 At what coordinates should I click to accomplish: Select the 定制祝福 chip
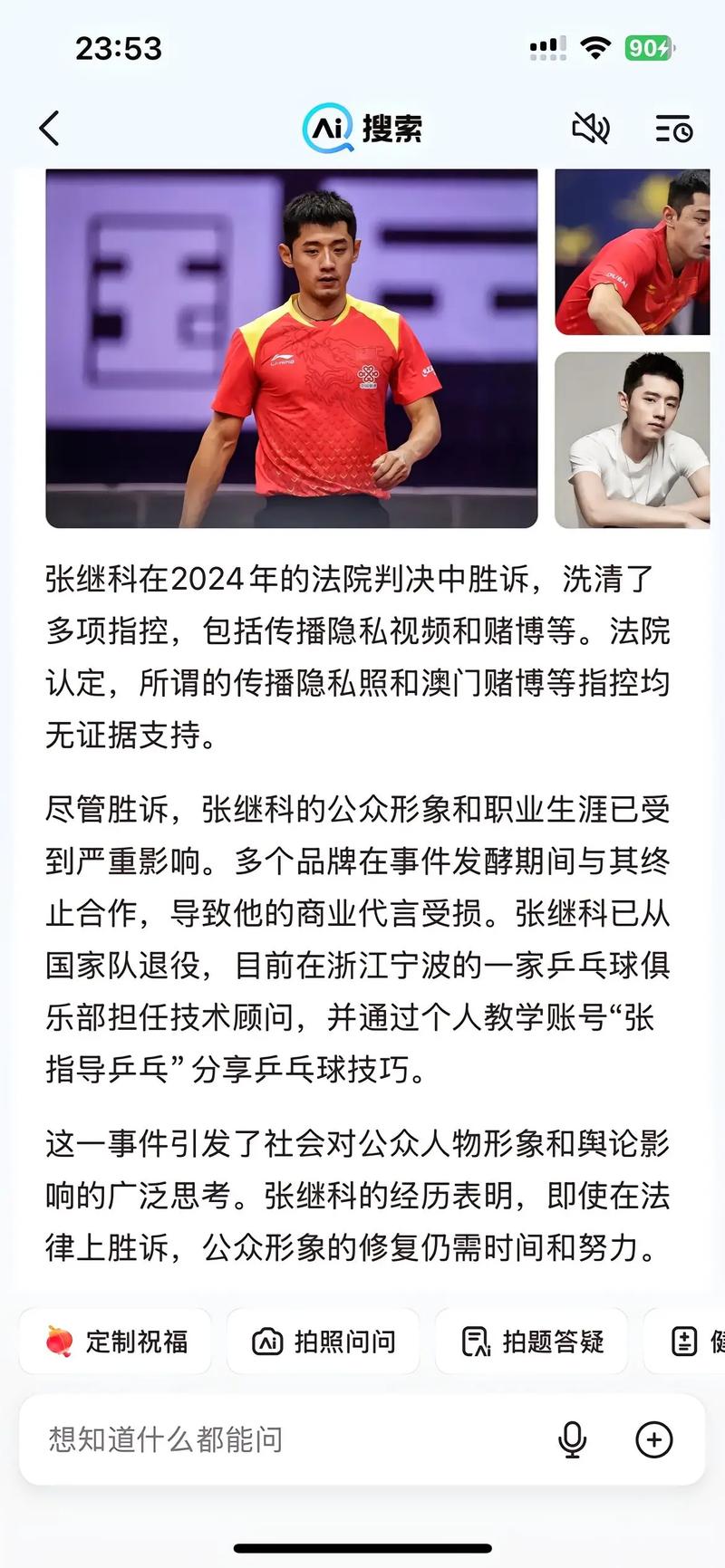pyautogui.click(x=116, y=1342)
